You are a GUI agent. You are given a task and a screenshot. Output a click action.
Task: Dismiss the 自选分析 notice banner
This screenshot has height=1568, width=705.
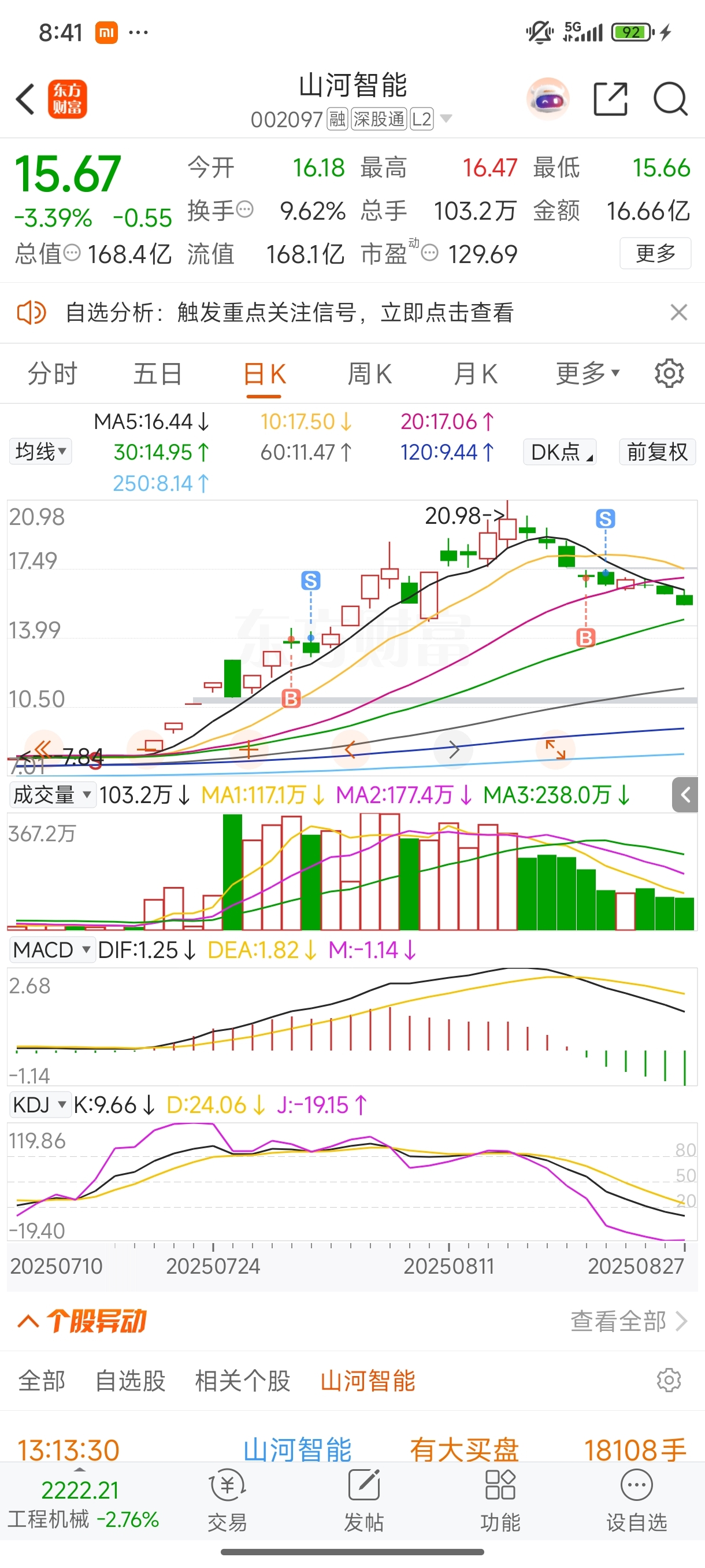tap(679, 313)
